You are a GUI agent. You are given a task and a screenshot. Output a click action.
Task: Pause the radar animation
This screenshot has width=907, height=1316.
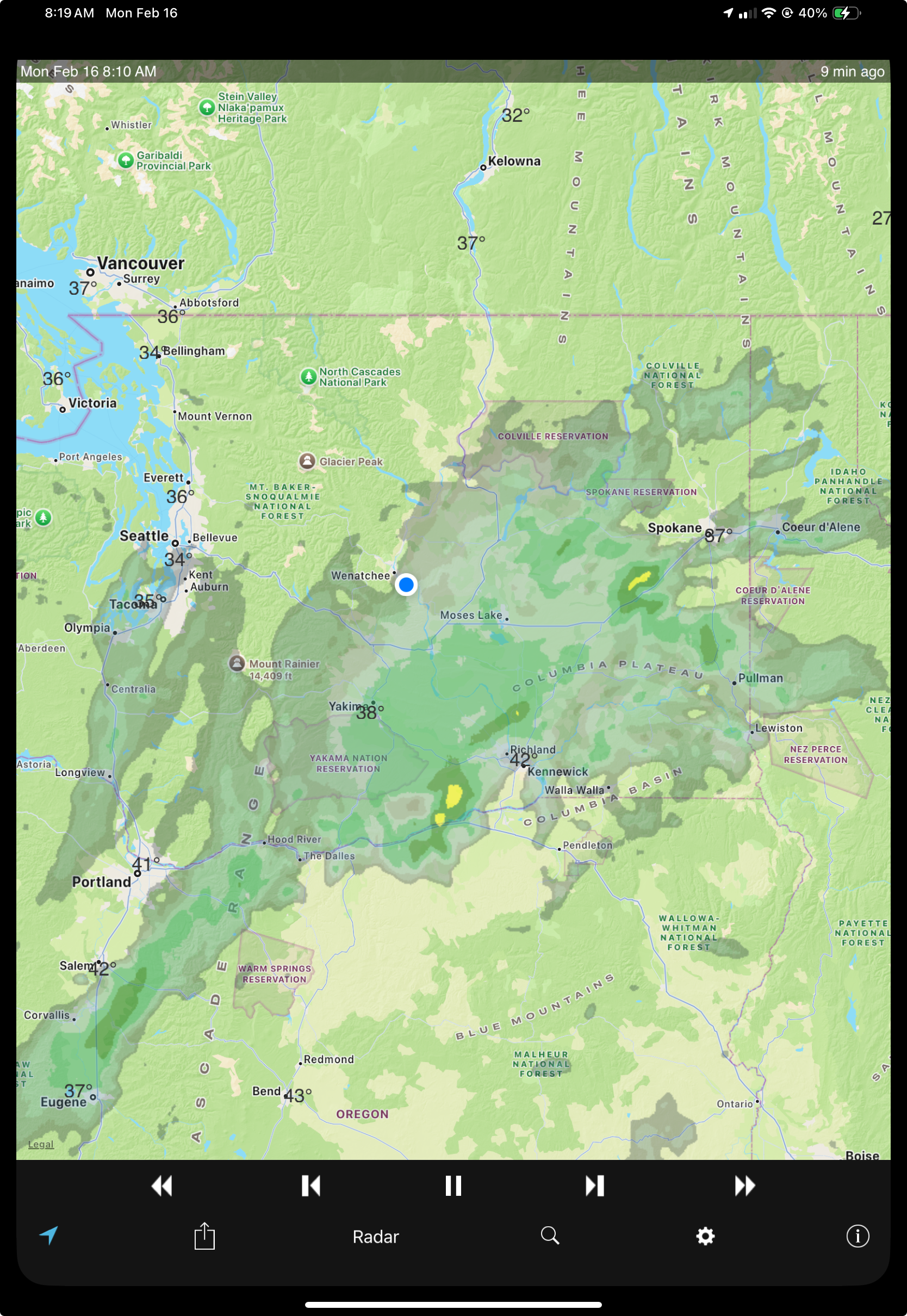click(453, 1186)
